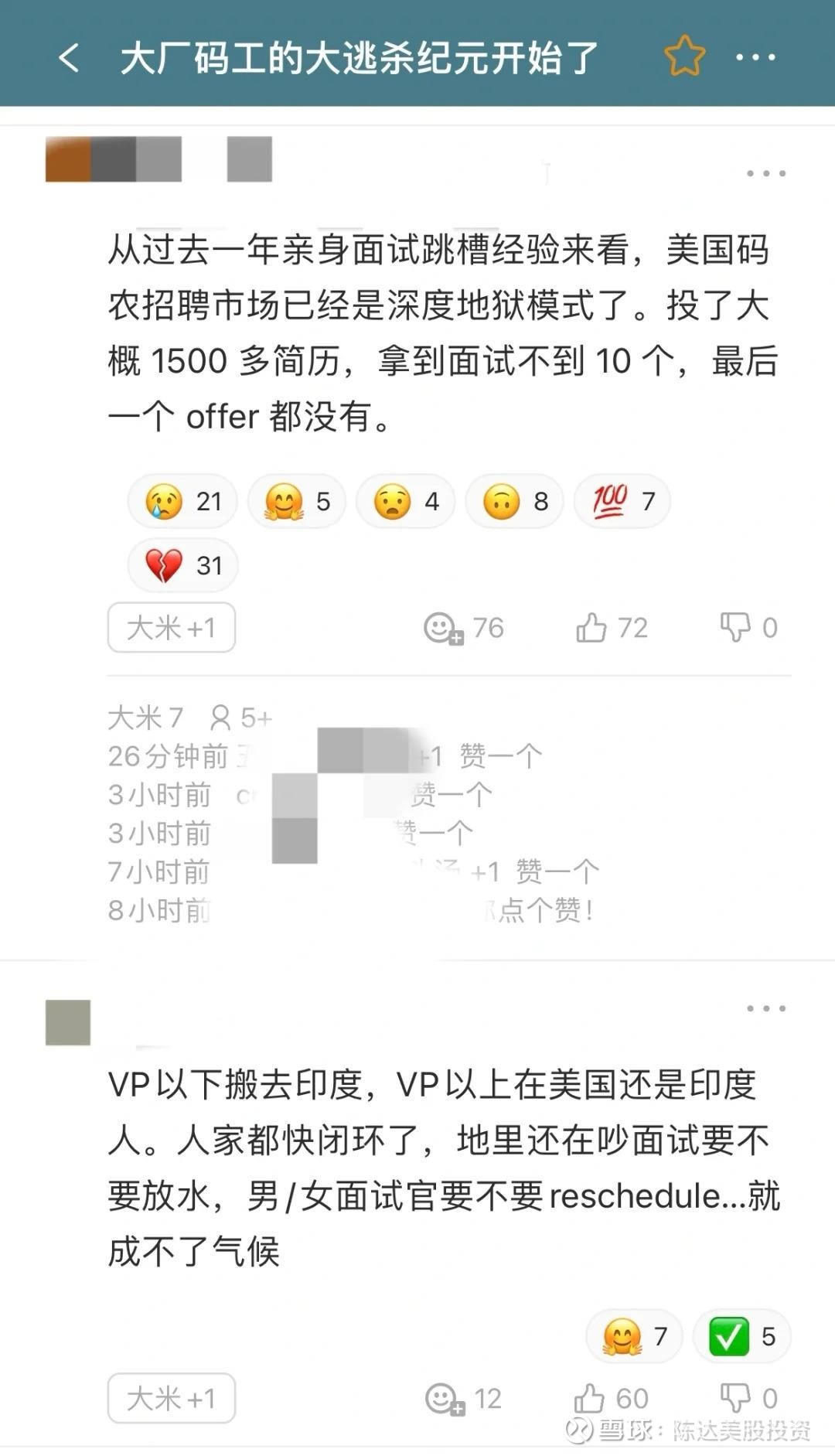Add an emoji reaction beside count 76
Viewport: 835px width, 1456px height.
[x=443, y=628]
